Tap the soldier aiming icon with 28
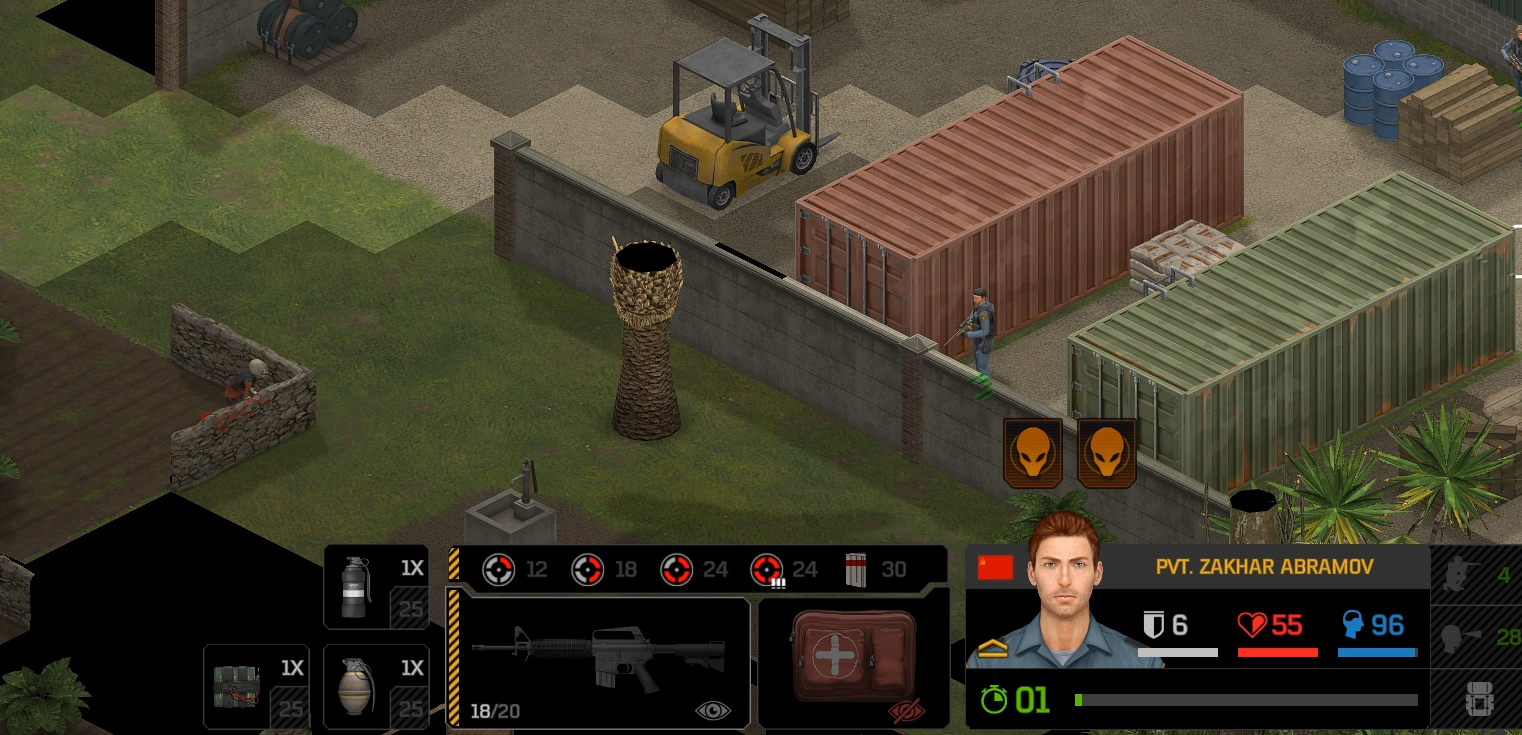 pos(1475,637)
